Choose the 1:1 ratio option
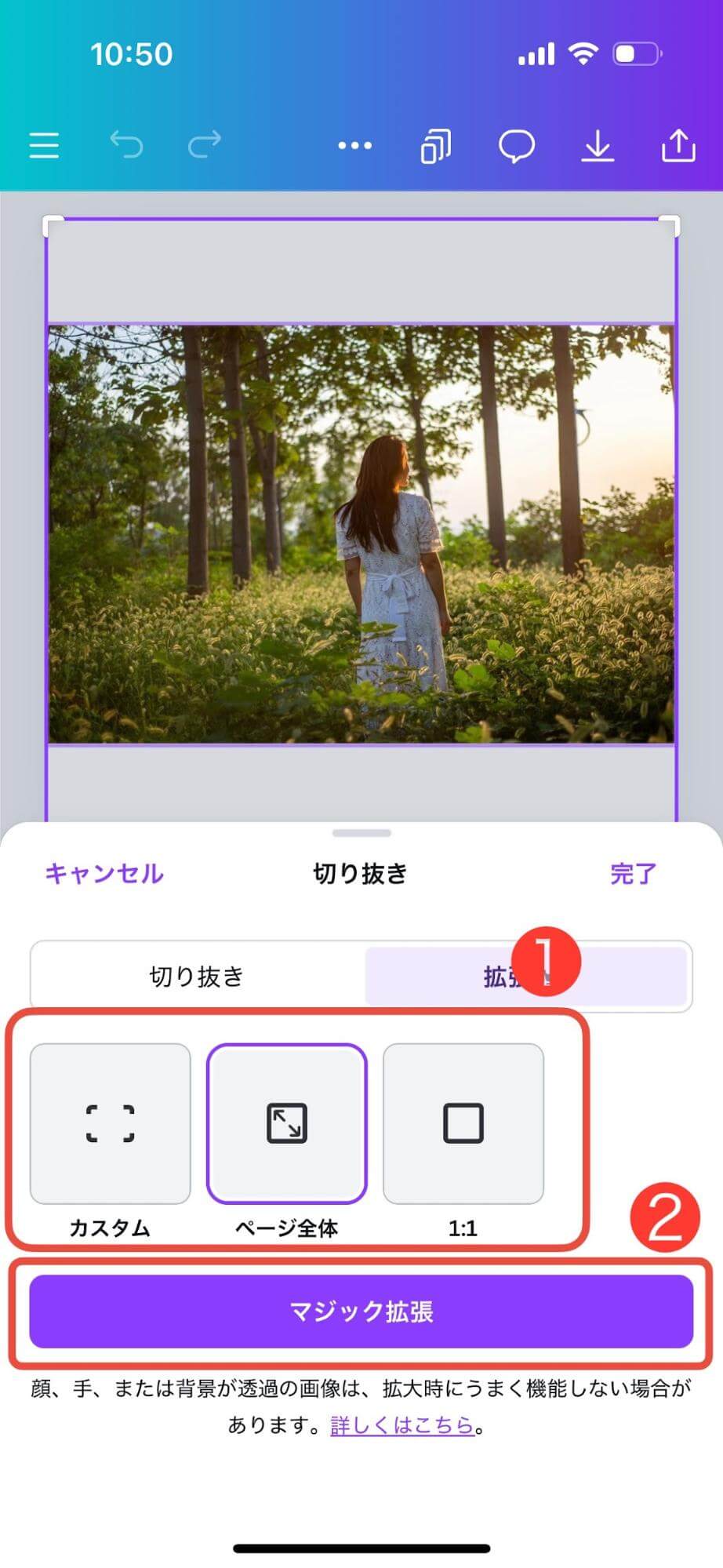The width and height of the screenshot is (723, 1568). click(463, 1124)
